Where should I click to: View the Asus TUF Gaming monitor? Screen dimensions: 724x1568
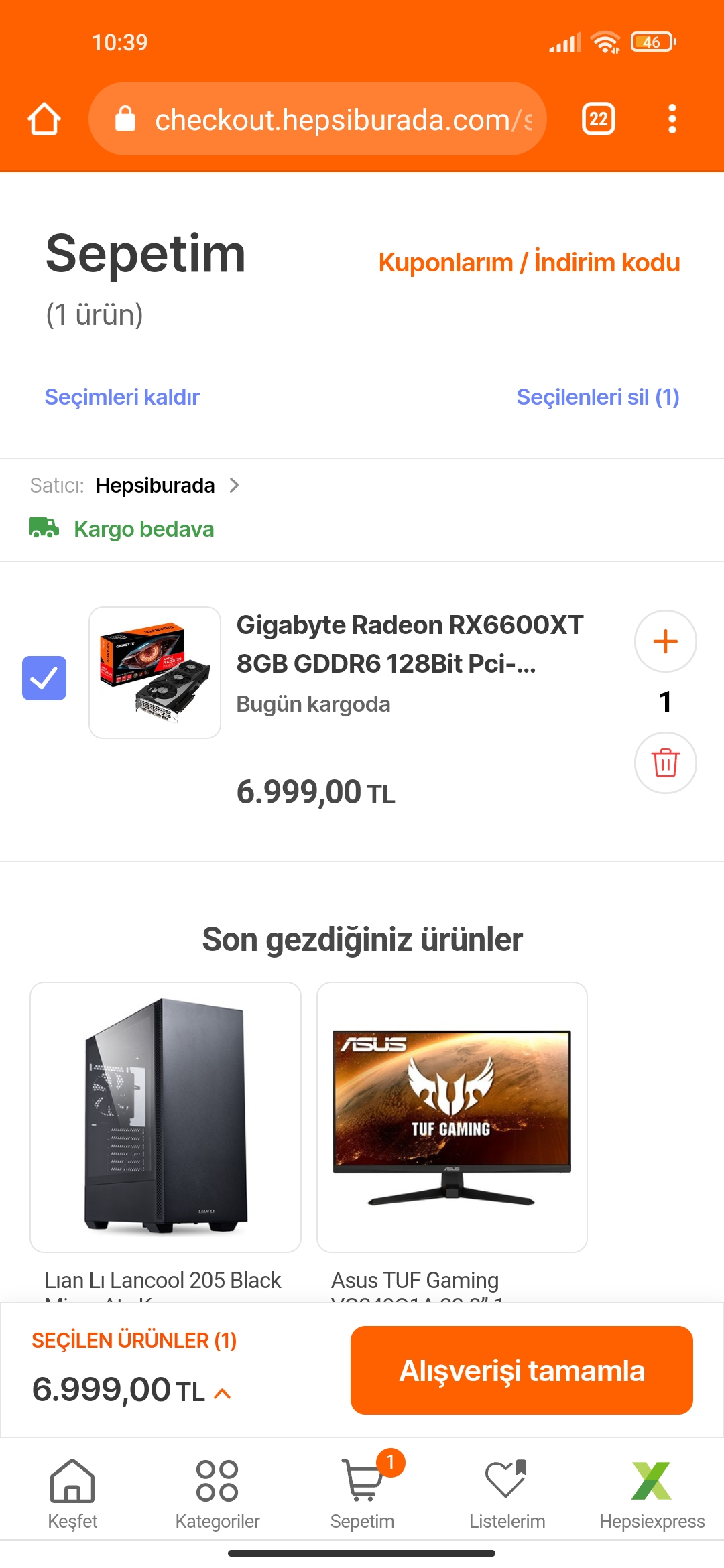[452, 1117]
